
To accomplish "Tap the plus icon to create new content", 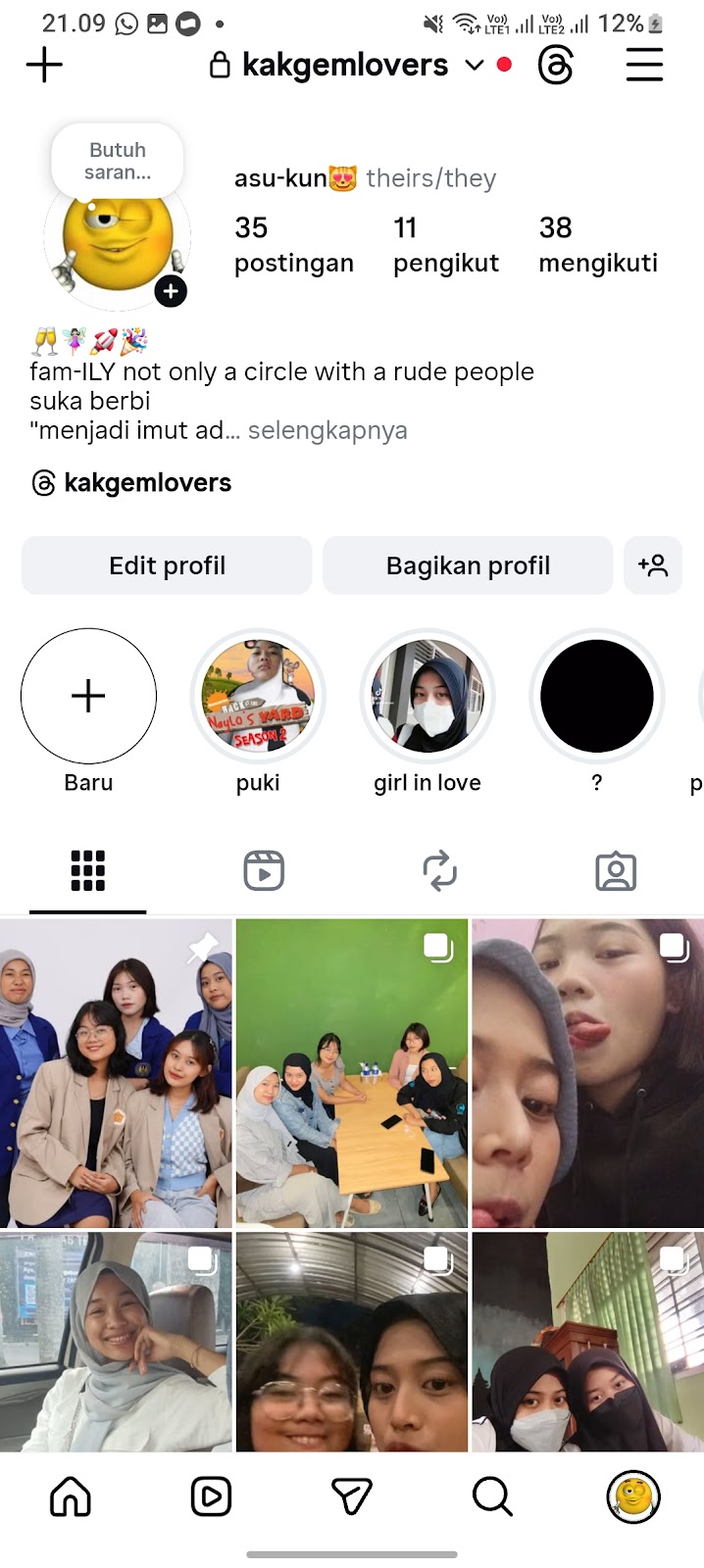I will point(44,66).
